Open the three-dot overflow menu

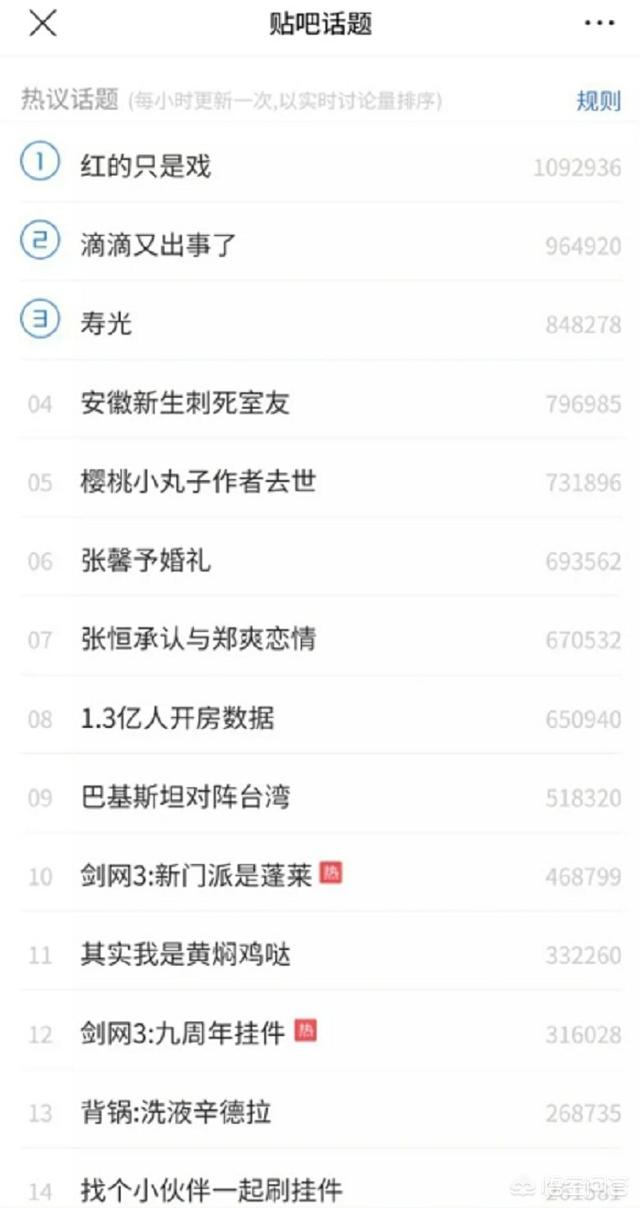[x=599, y=24]
